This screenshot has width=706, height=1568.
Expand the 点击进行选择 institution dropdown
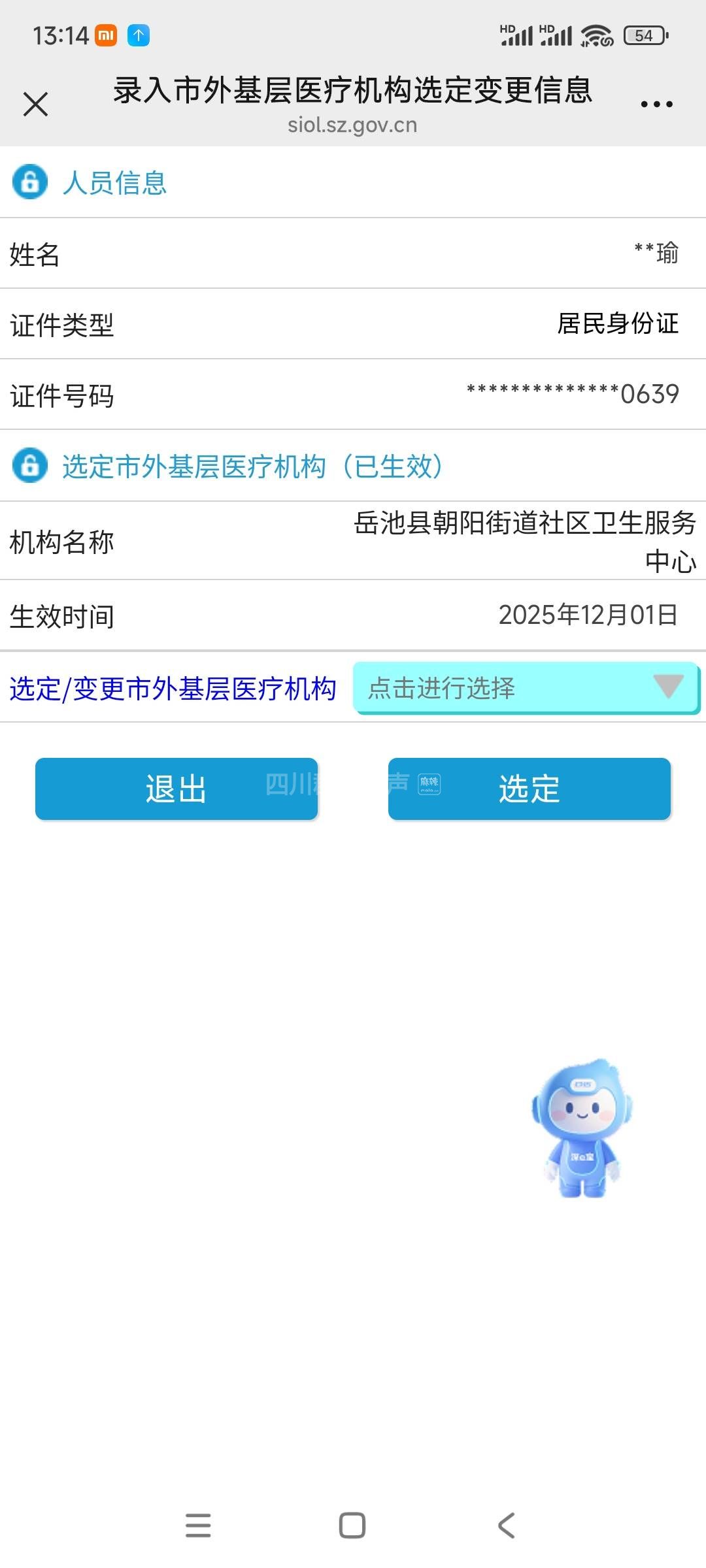coord(526,688)
